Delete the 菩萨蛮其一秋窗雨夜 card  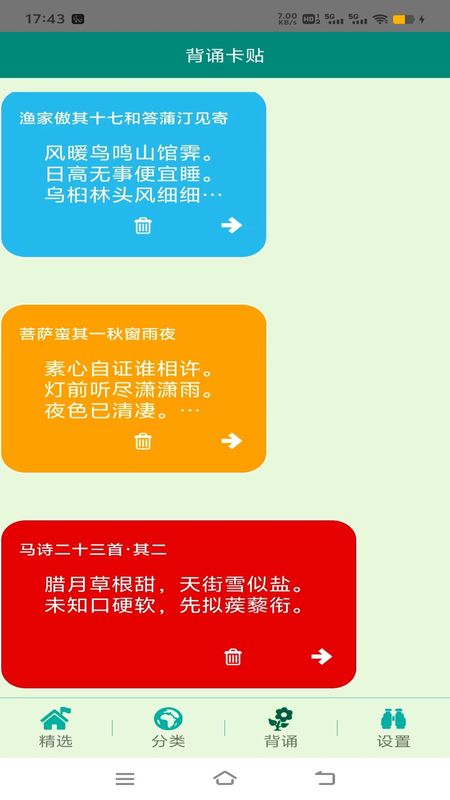point(143,441)
